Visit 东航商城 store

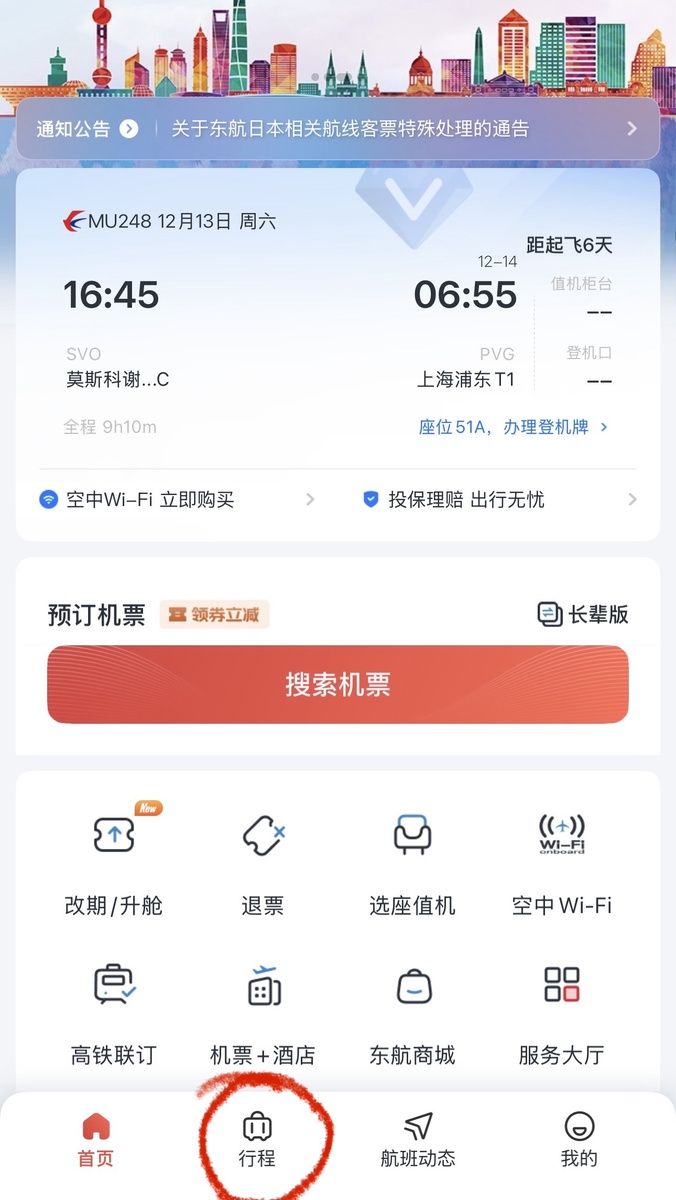click(x=412, y=1011)
